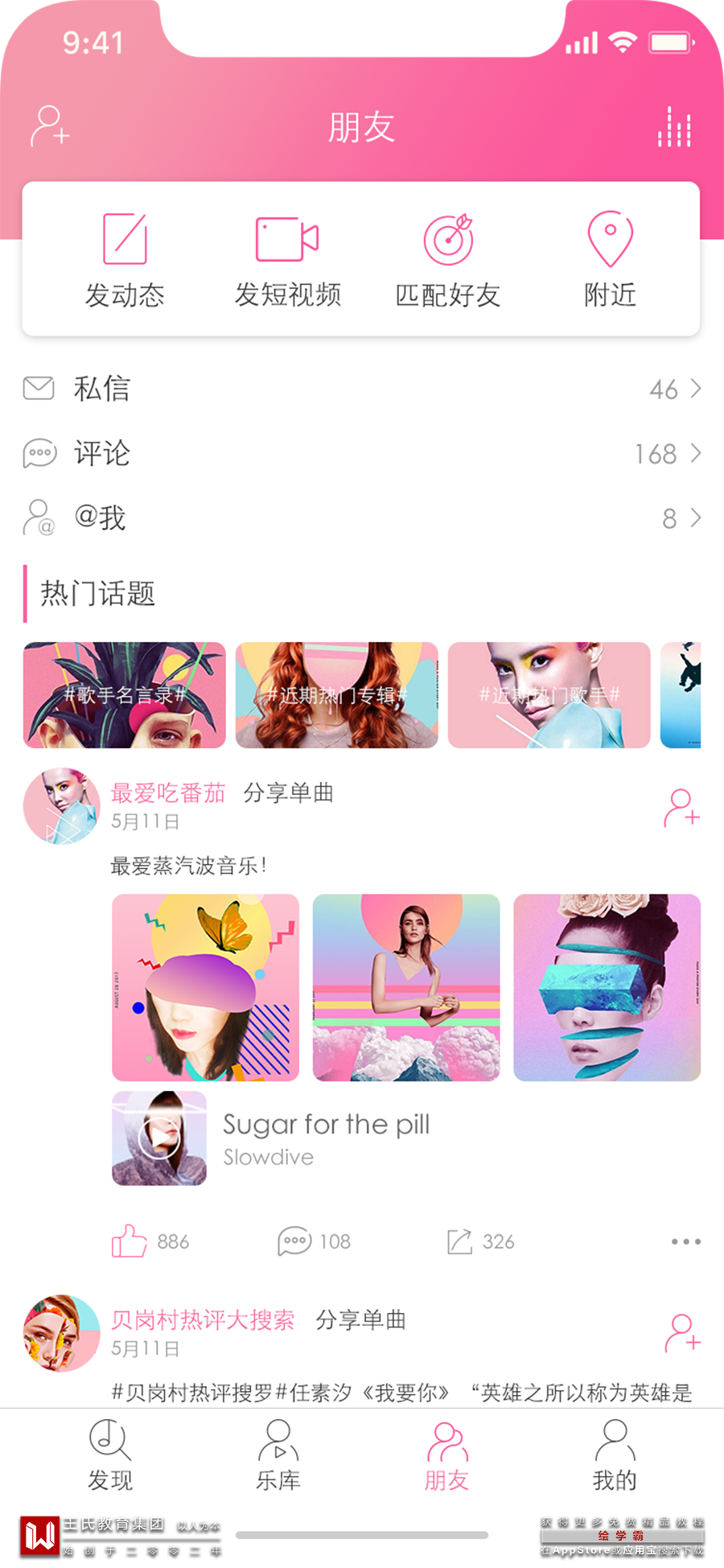
Task: Open 匹配好友 friend matching
Action: click(448, 261)
